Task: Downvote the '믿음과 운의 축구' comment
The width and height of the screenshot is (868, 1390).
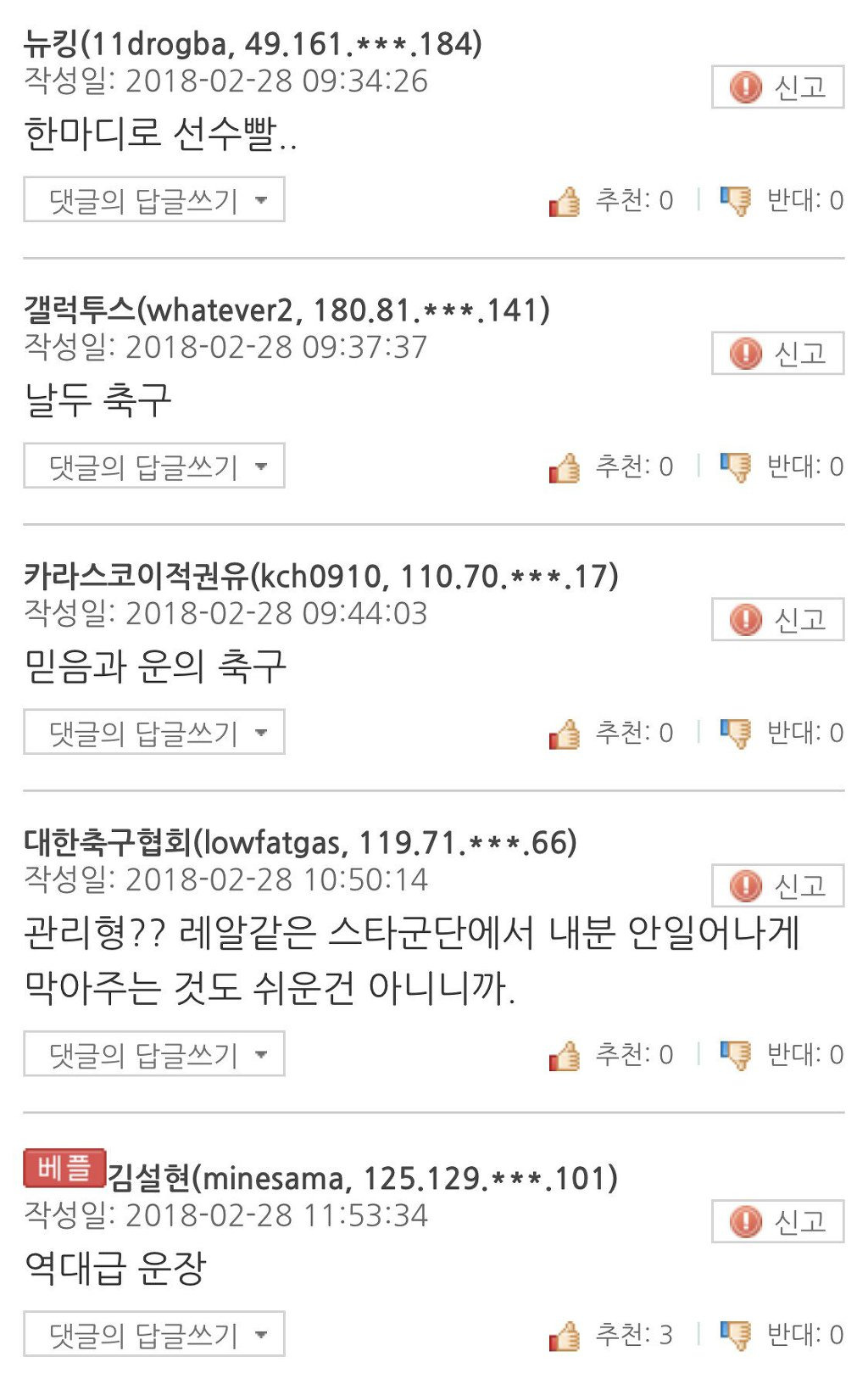Action: [x=782, y=733]
